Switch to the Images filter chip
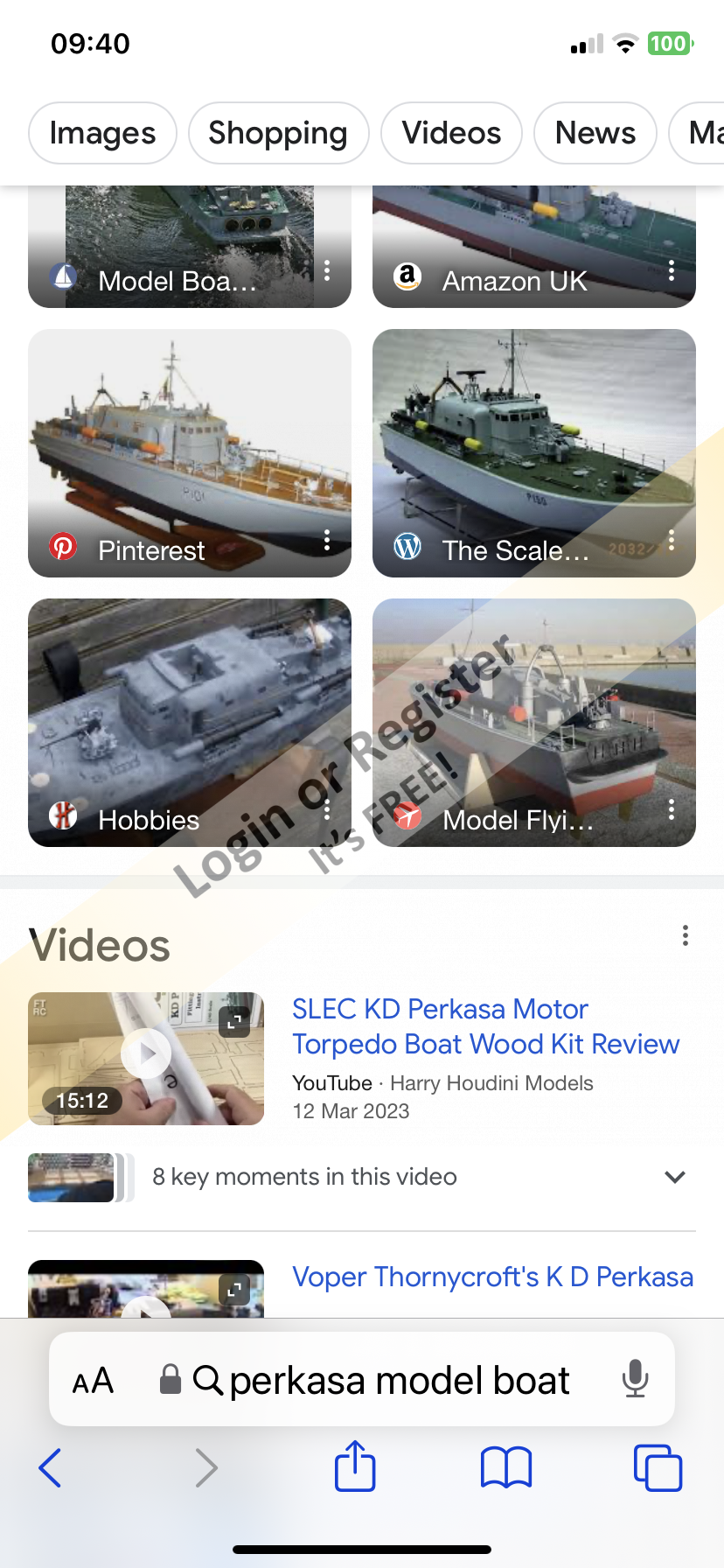724x1568 pixels. point(102,133)
